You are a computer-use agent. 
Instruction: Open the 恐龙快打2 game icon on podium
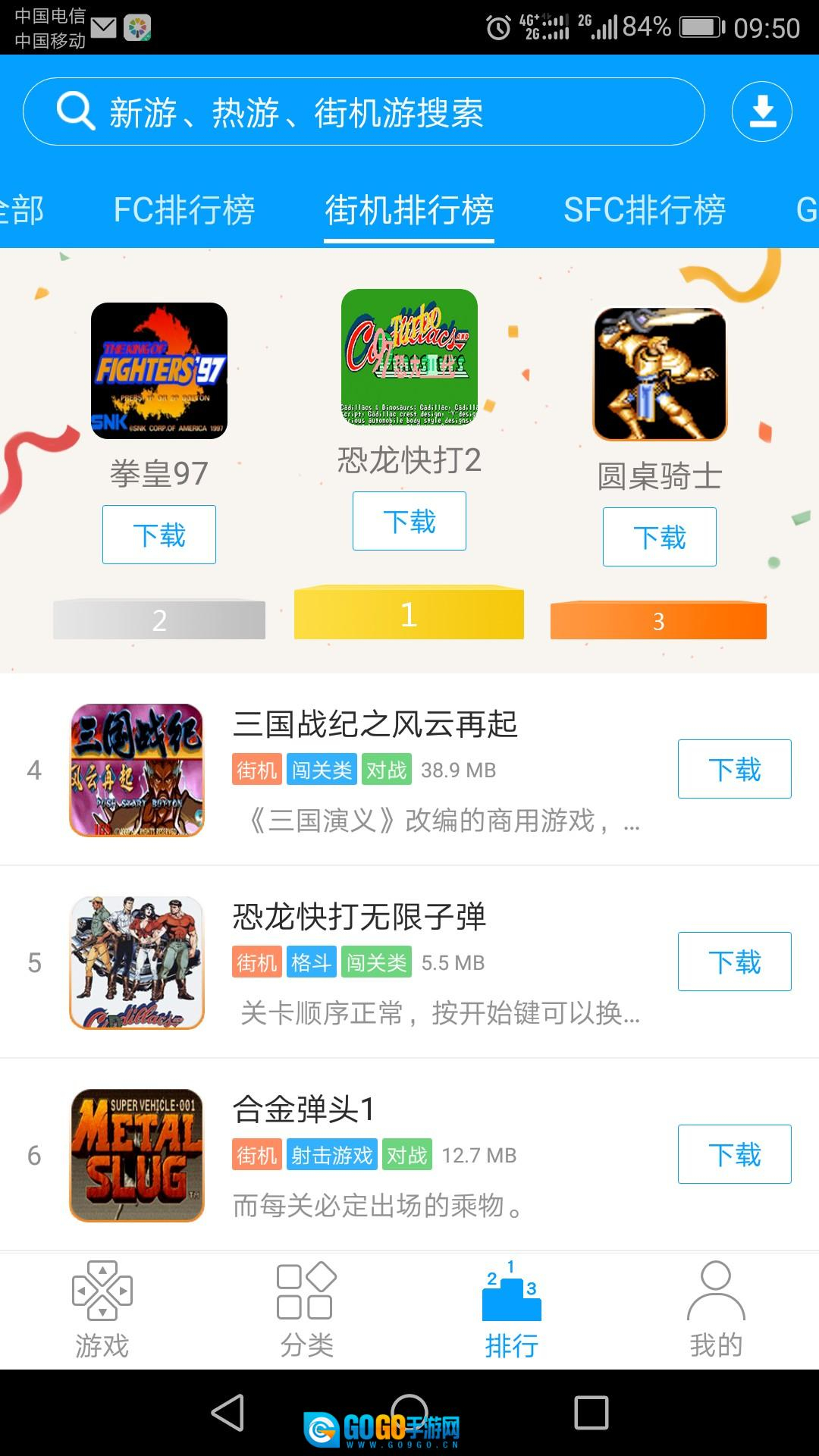pyautogui.click(x=409, y=366)
